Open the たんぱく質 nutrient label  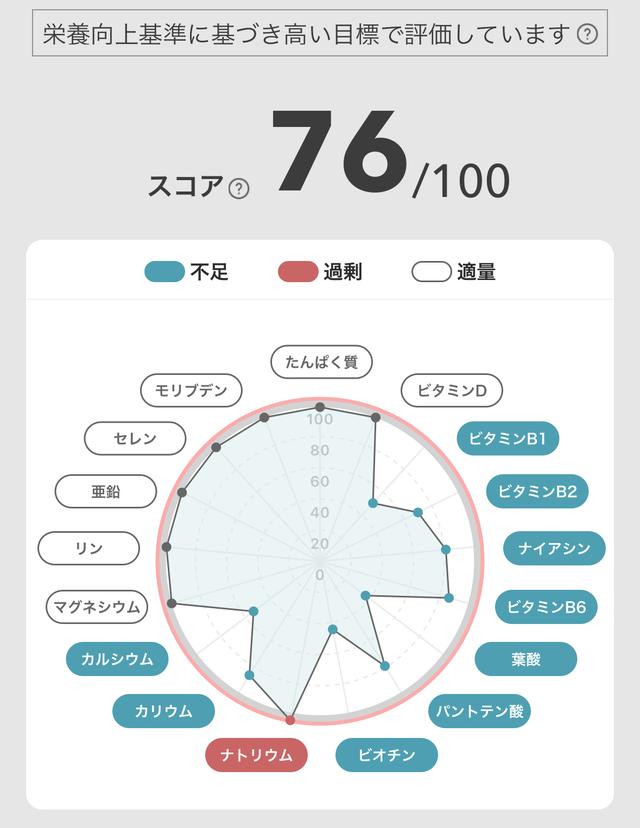[321, 362]
